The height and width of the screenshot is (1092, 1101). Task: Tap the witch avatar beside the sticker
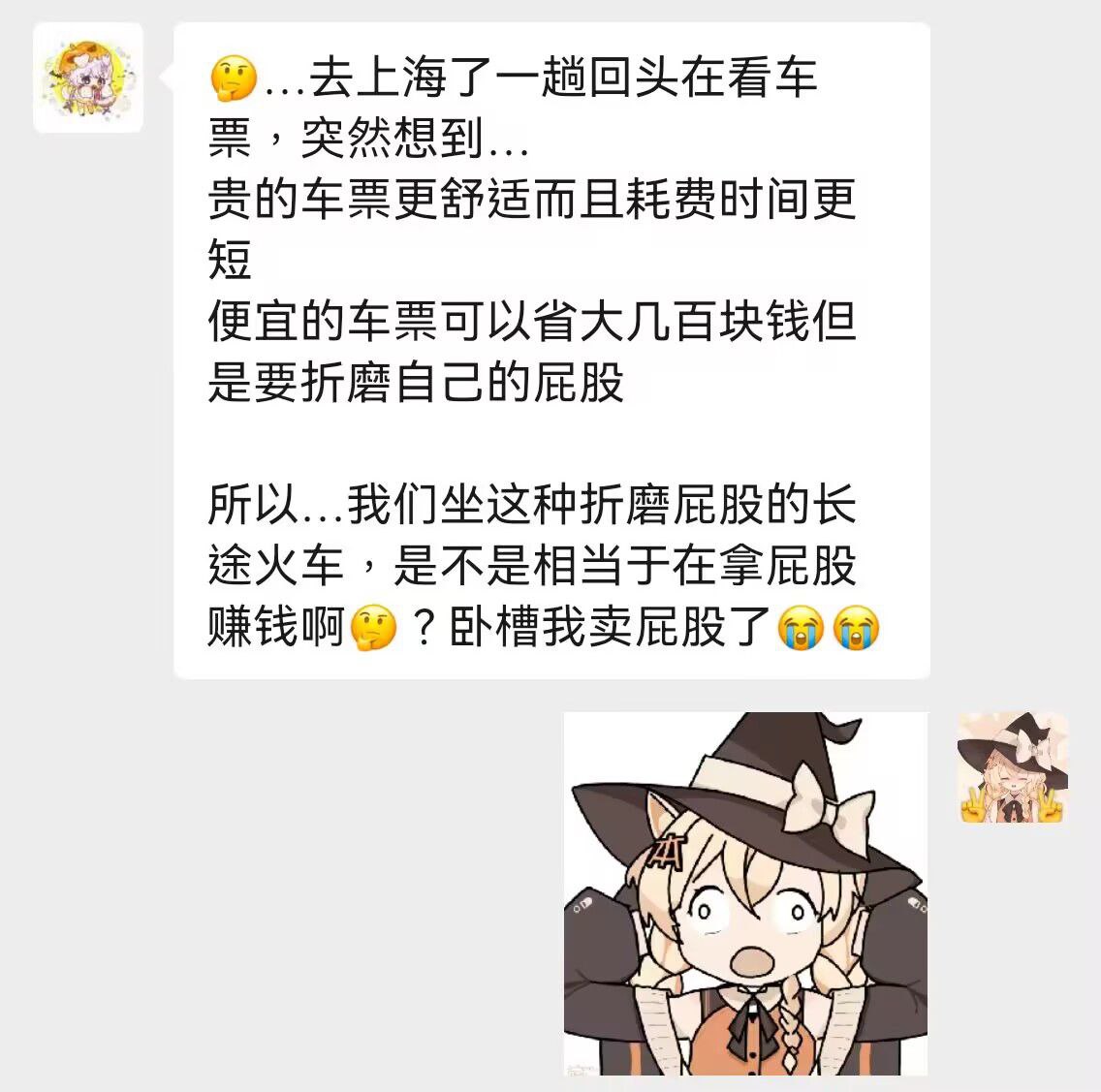pos(1012,767)
